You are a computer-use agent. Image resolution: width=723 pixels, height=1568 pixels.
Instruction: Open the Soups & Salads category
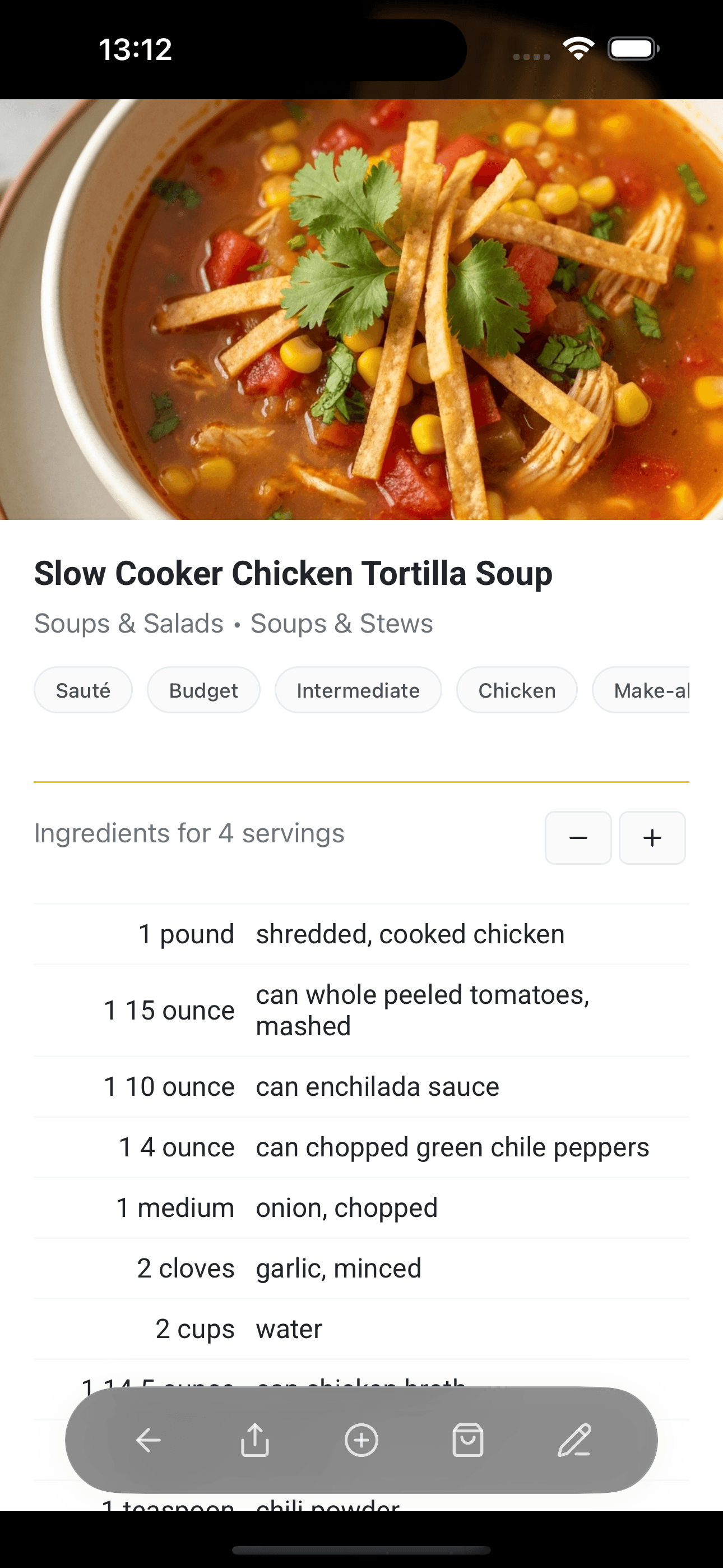coord(128,622)
